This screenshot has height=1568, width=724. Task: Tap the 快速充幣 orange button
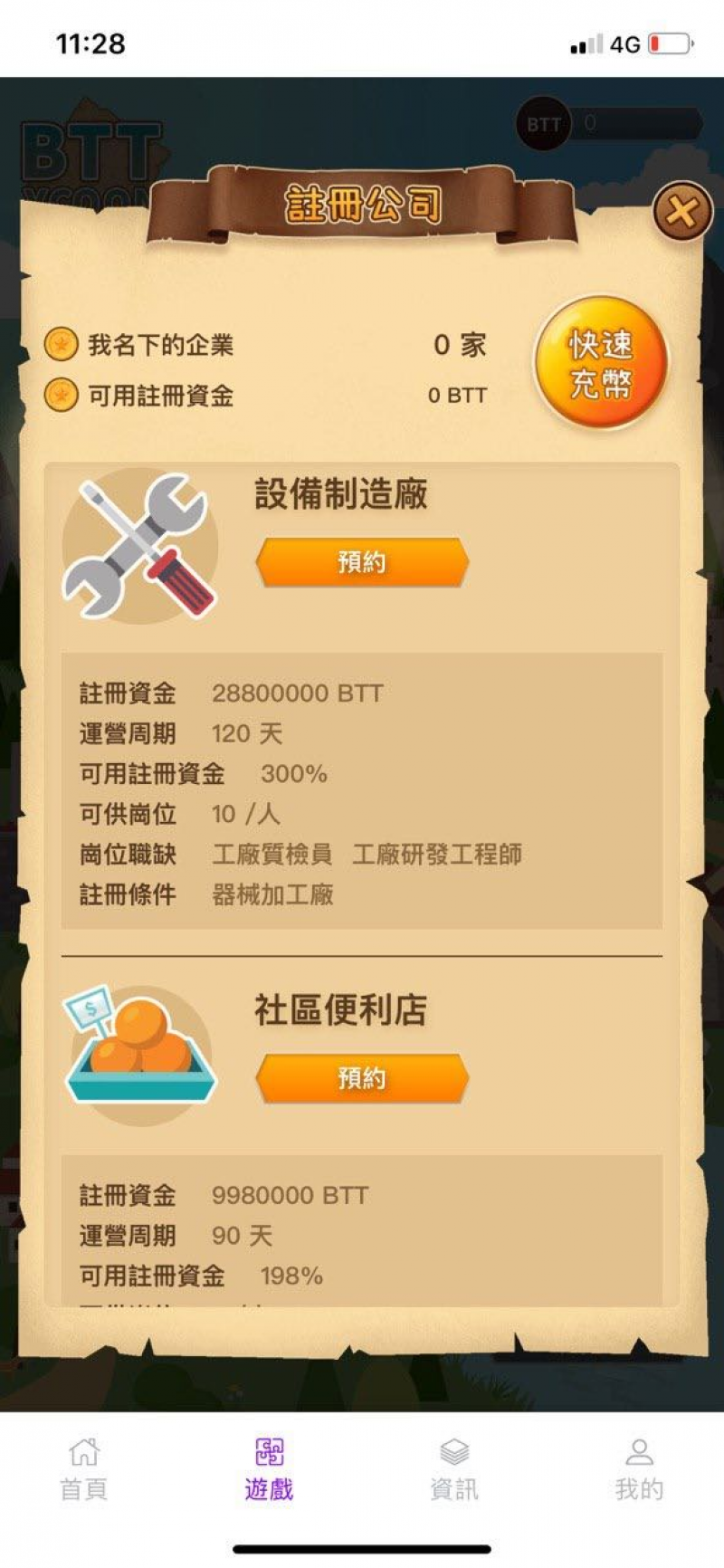(x=601, y=363)
